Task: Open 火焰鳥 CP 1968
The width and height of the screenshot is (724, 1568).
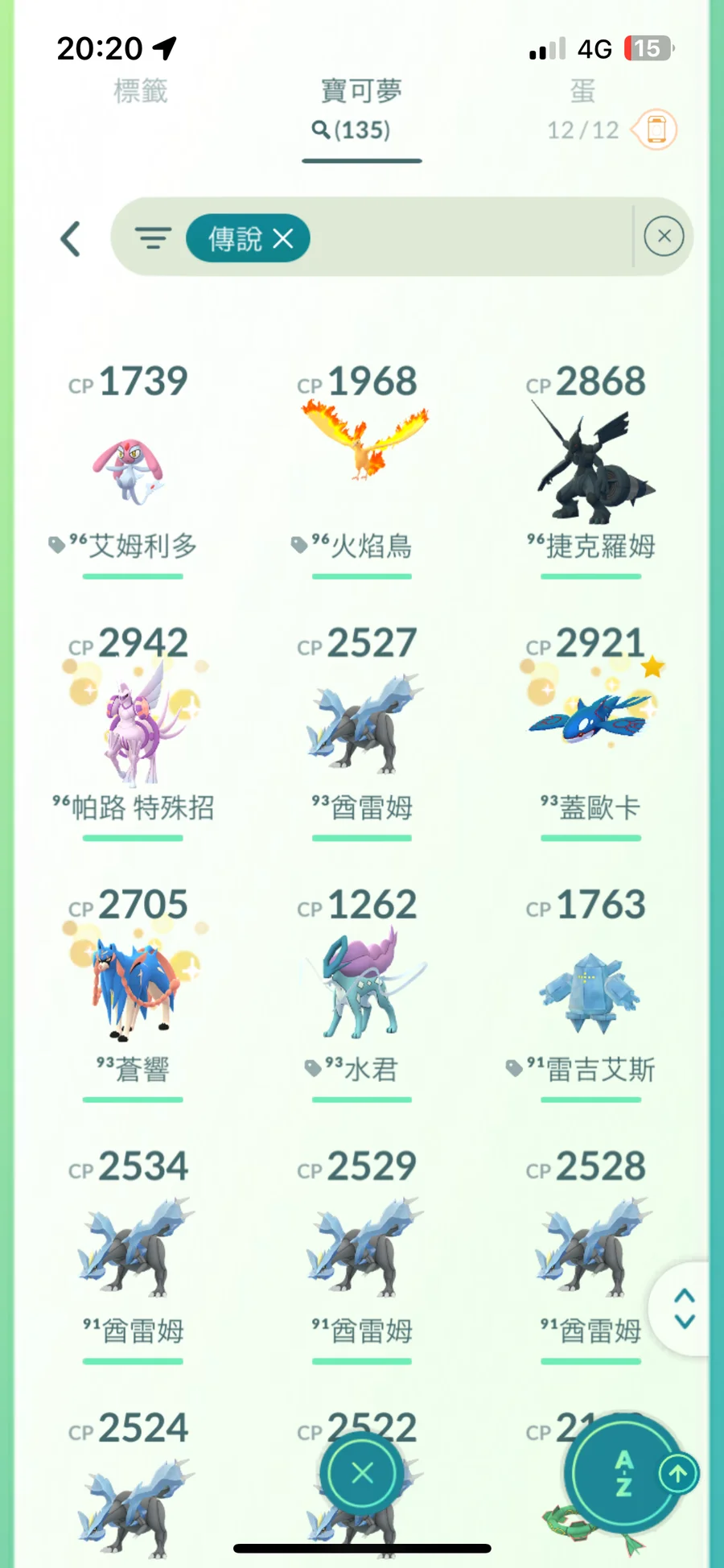Action: tap(362, 451)
